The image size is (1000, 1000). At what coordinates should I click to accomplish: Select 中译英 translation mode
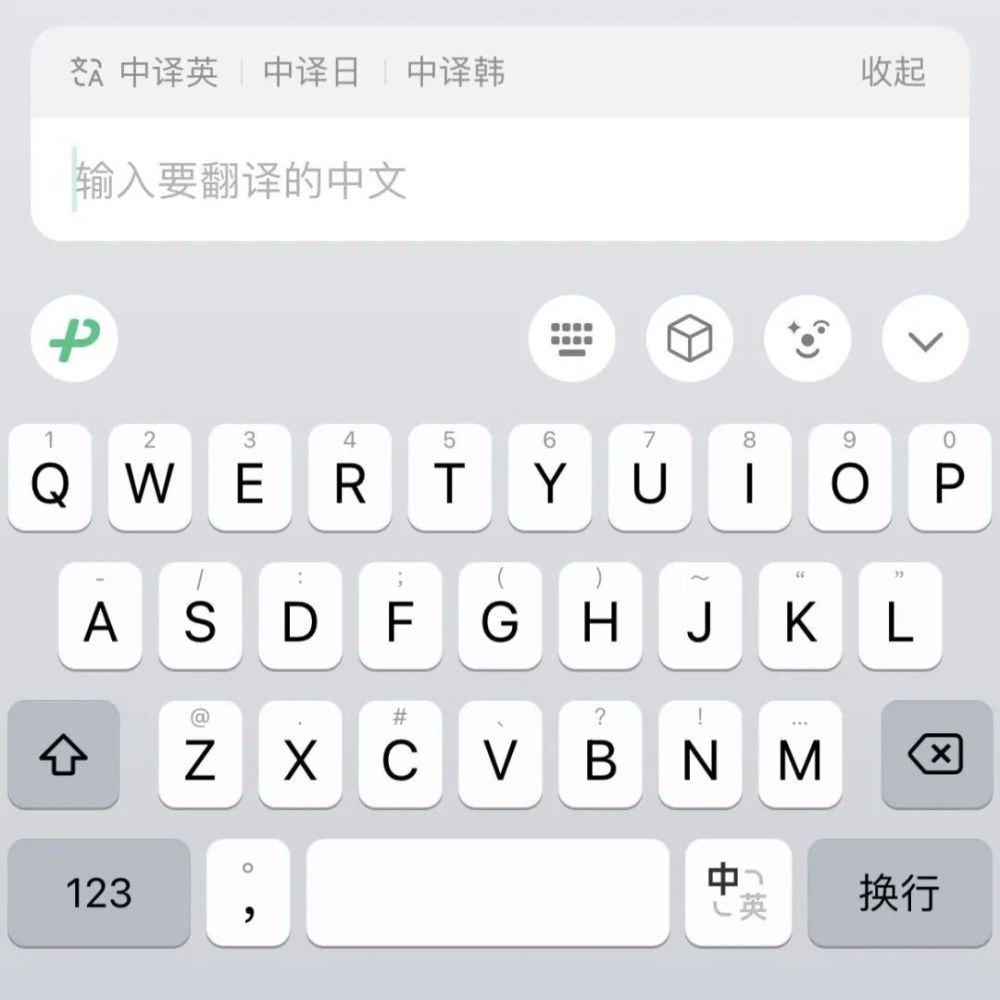click(x=168, y=72)
